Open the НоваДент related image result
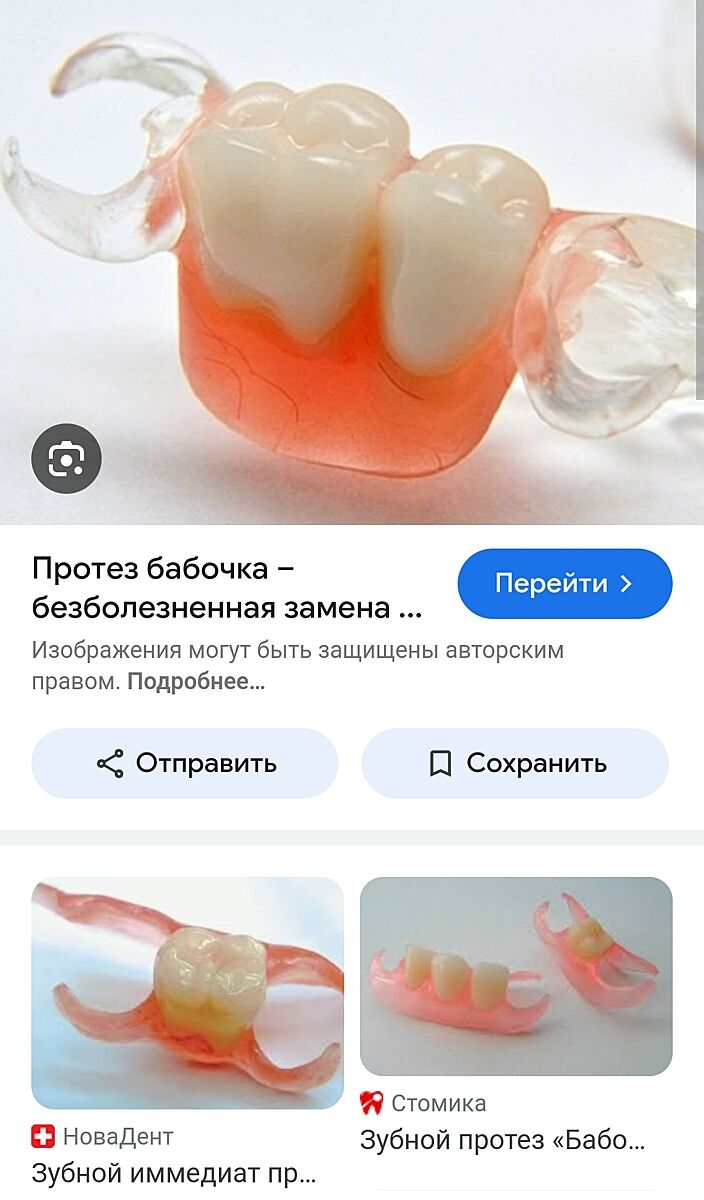Image resolution: width=704 pixels, height=1200 pixels. click(x=188, y=992)
